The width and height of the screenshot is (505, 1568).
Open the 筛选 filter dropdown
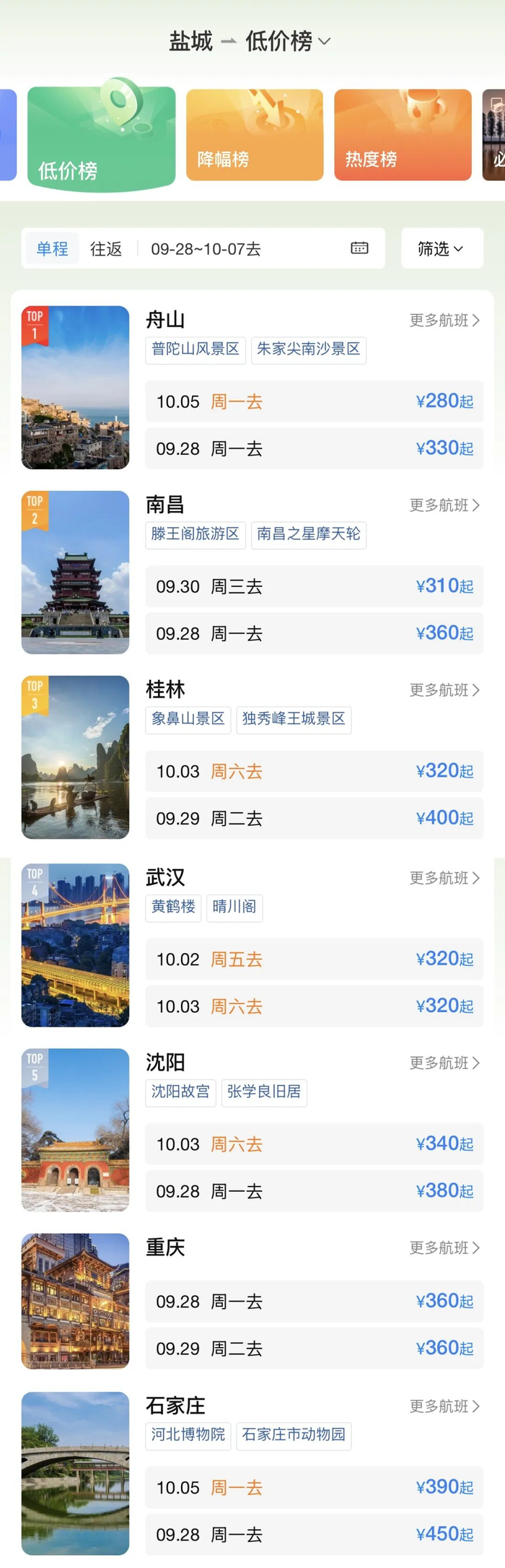pos(442,249)
